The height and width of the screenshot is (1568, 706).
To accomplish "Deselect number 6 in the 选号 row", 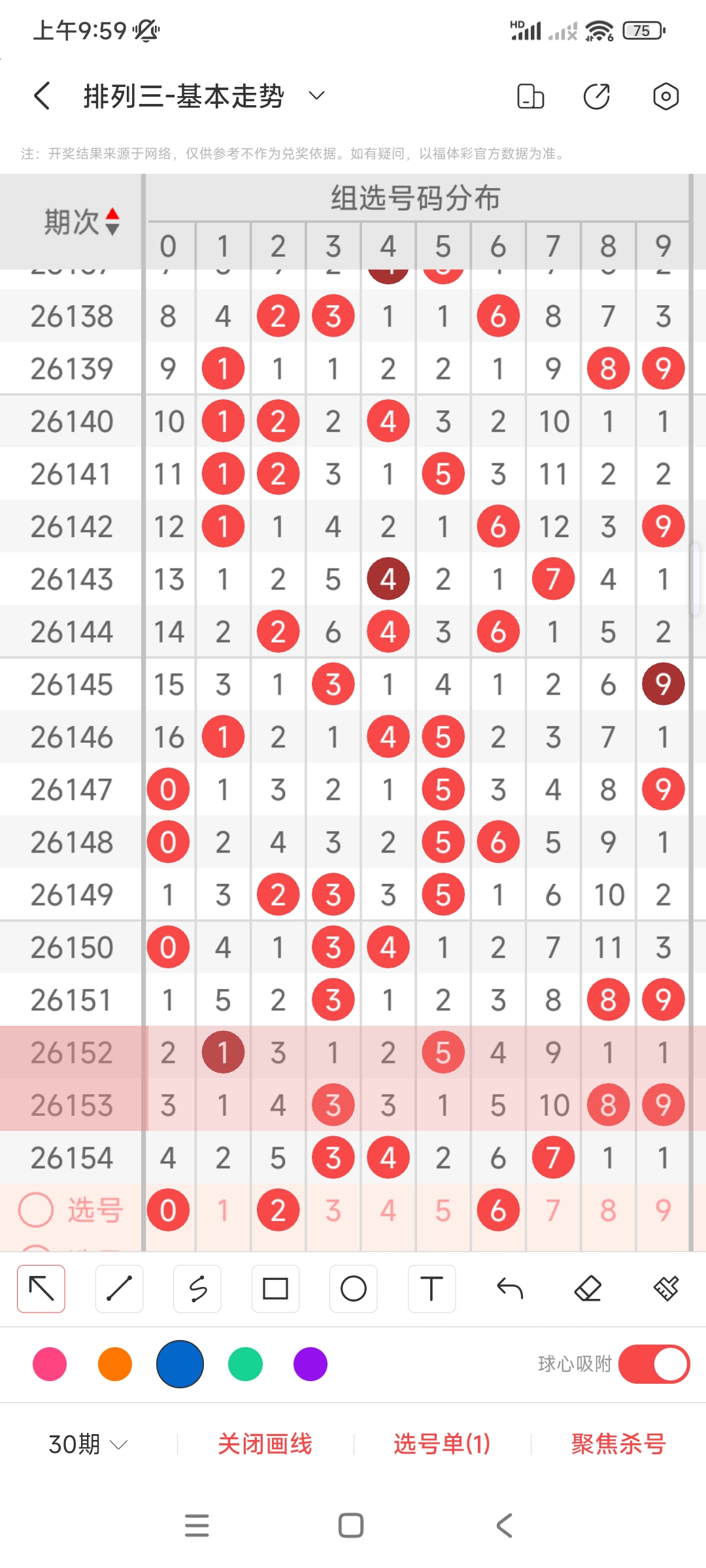I will pos(498,1211).
